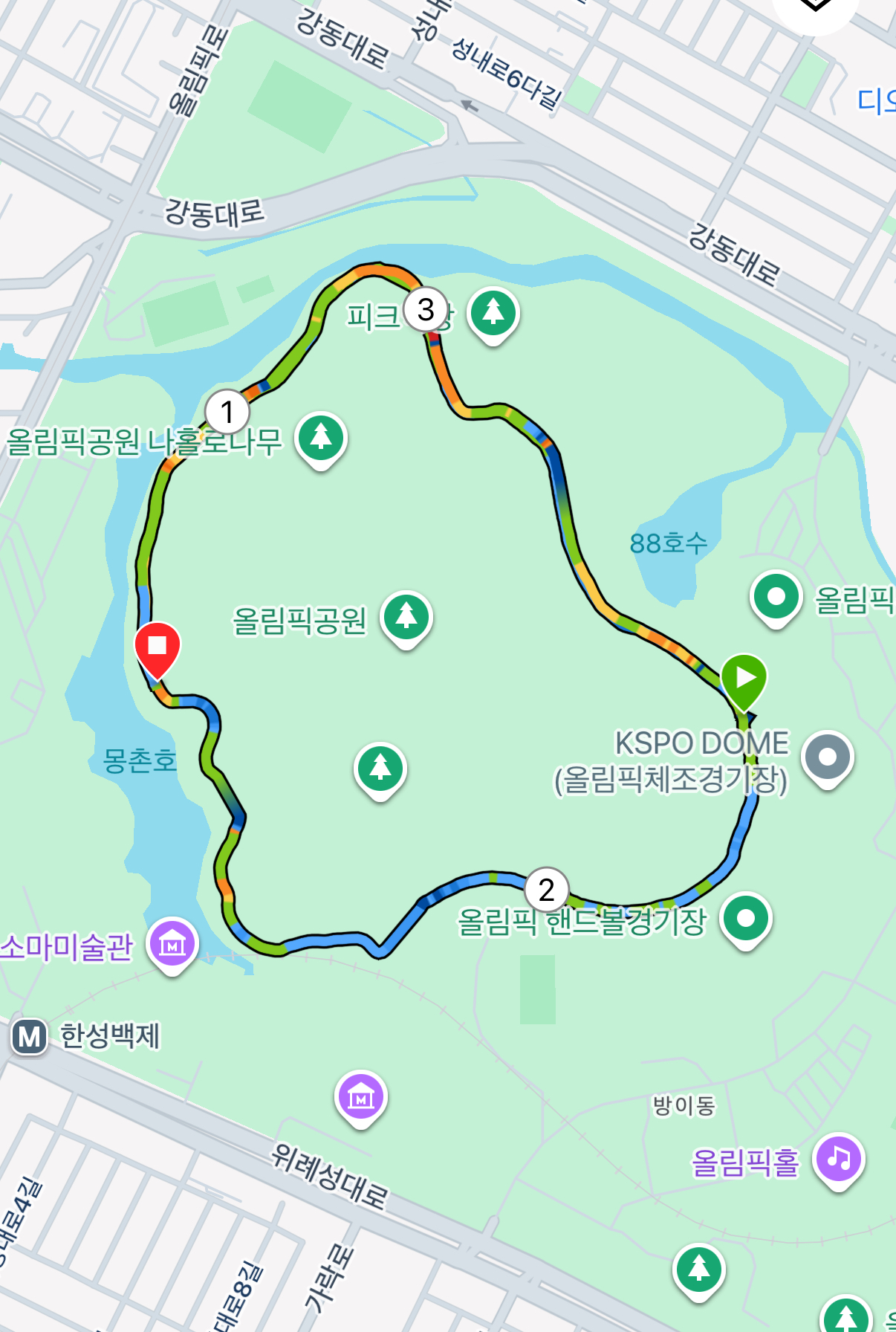The width and height of the screenshot is (896, 1332).
Task: Tap the green route start marker
Action: [x=744, y=679]
